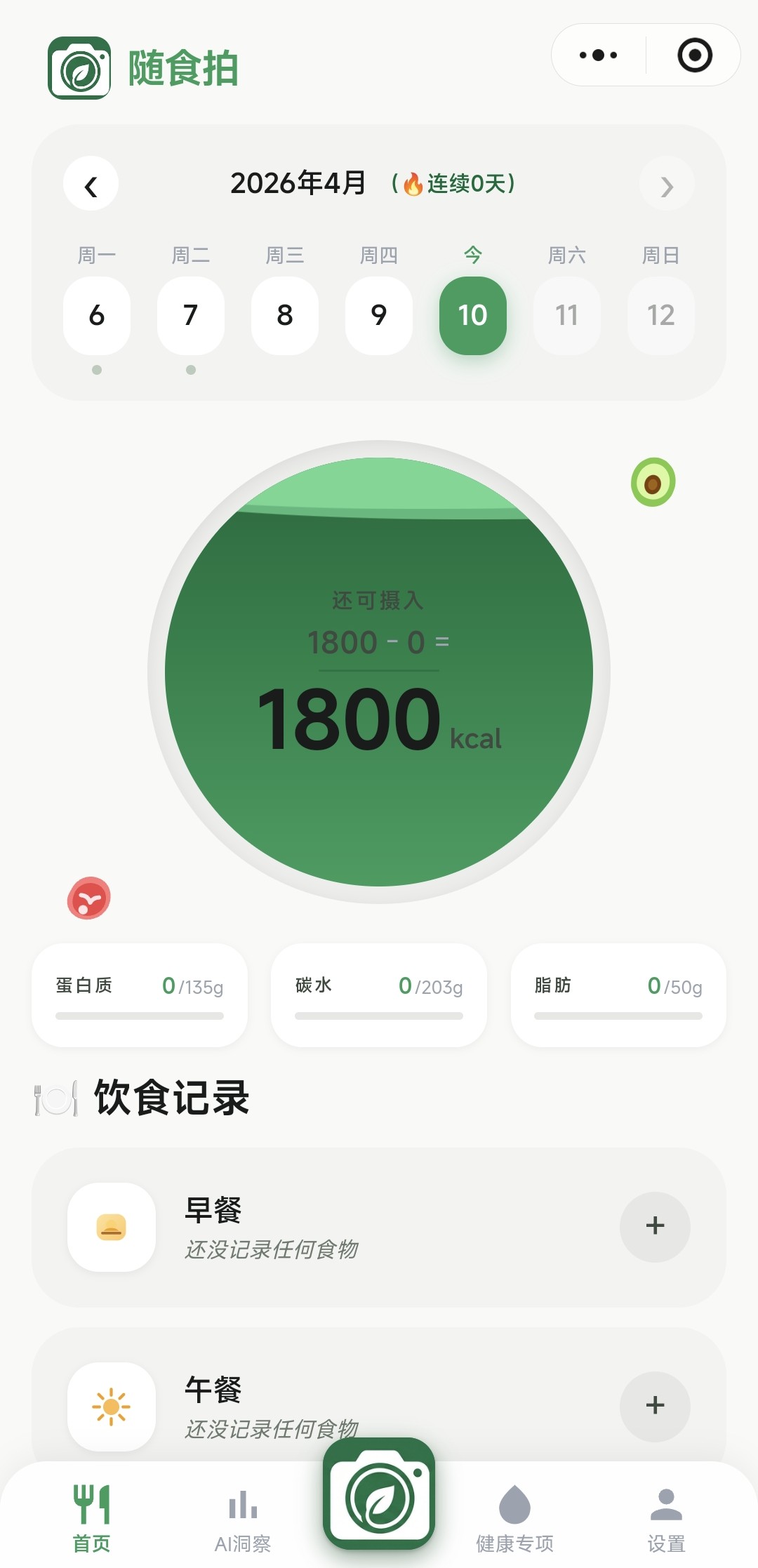Tap the tomato icon below the calorie circle
The height and width of the screenshot is (1568, 758).
89,898
